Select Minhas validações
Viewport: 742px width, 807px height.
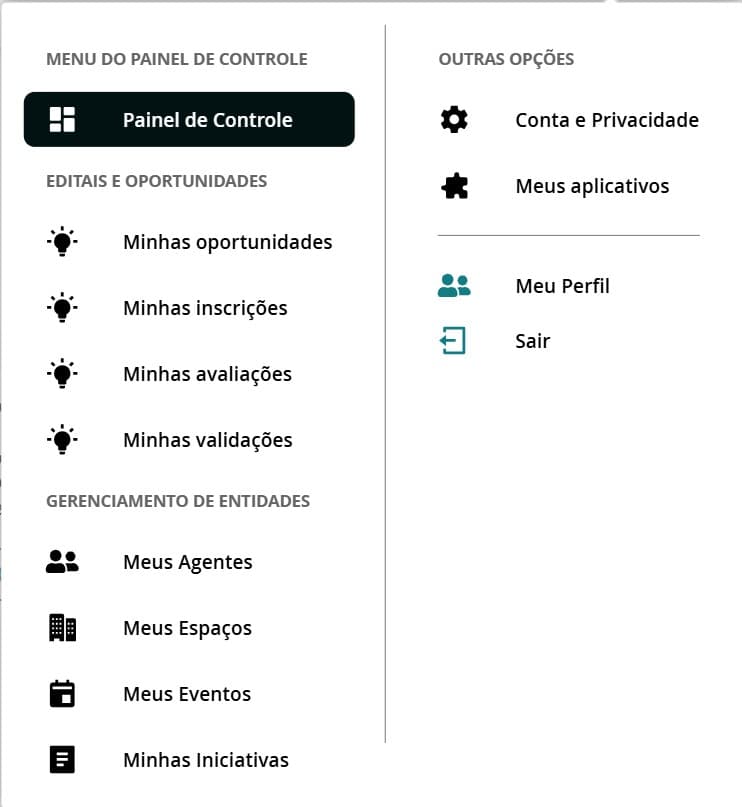[x=207, y=440]
